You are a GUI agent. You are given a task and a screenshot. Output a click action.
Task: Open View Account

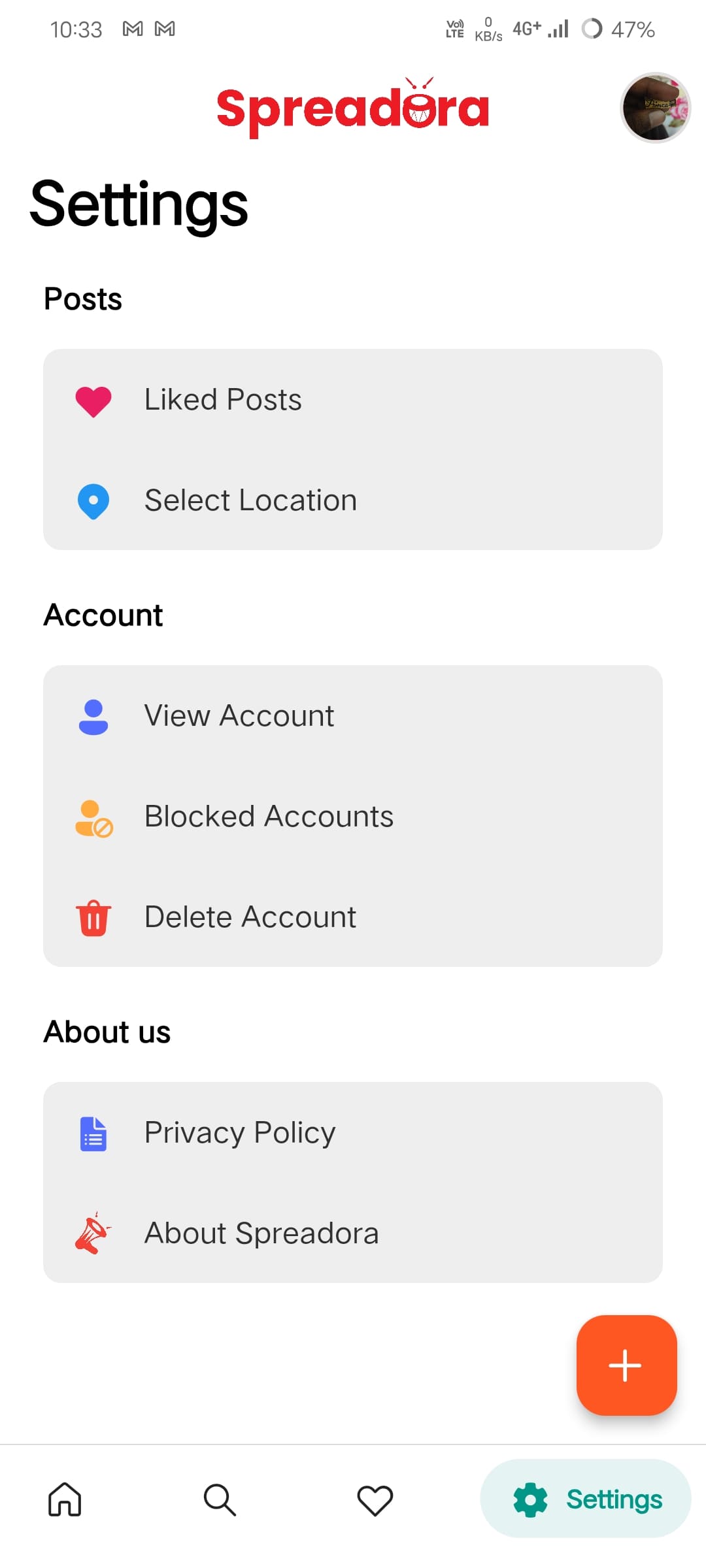(x=353, y=716)
